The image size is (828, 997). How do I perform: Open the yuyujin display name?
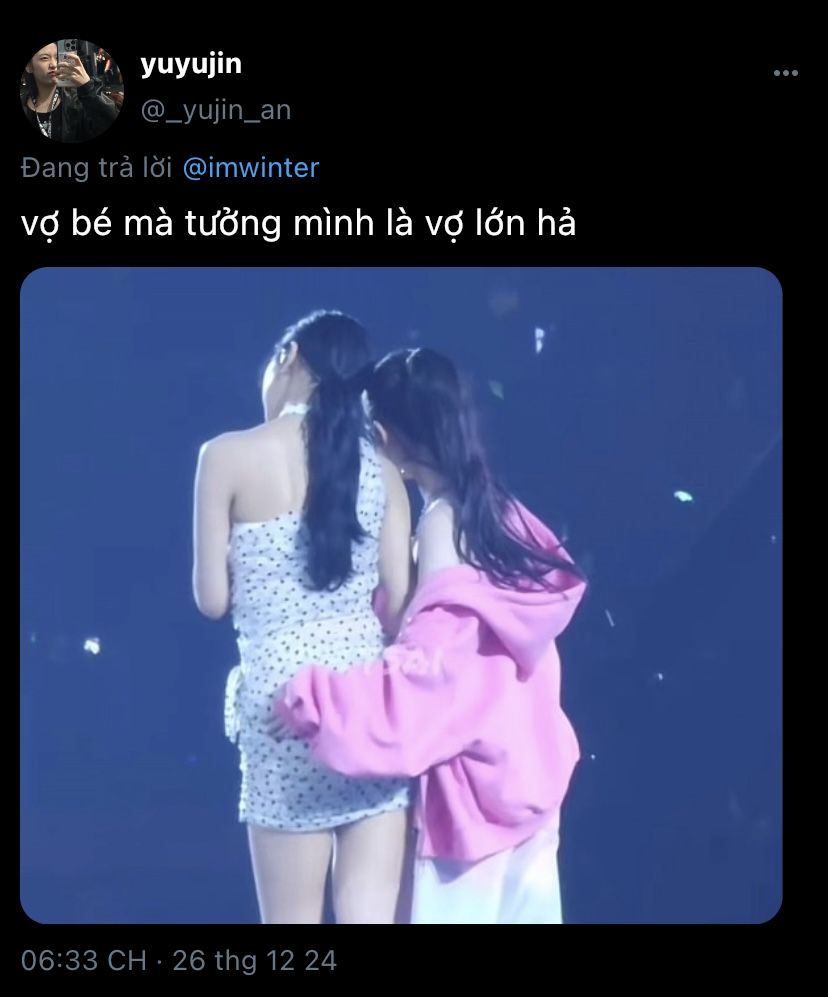(x=191, y=65)
